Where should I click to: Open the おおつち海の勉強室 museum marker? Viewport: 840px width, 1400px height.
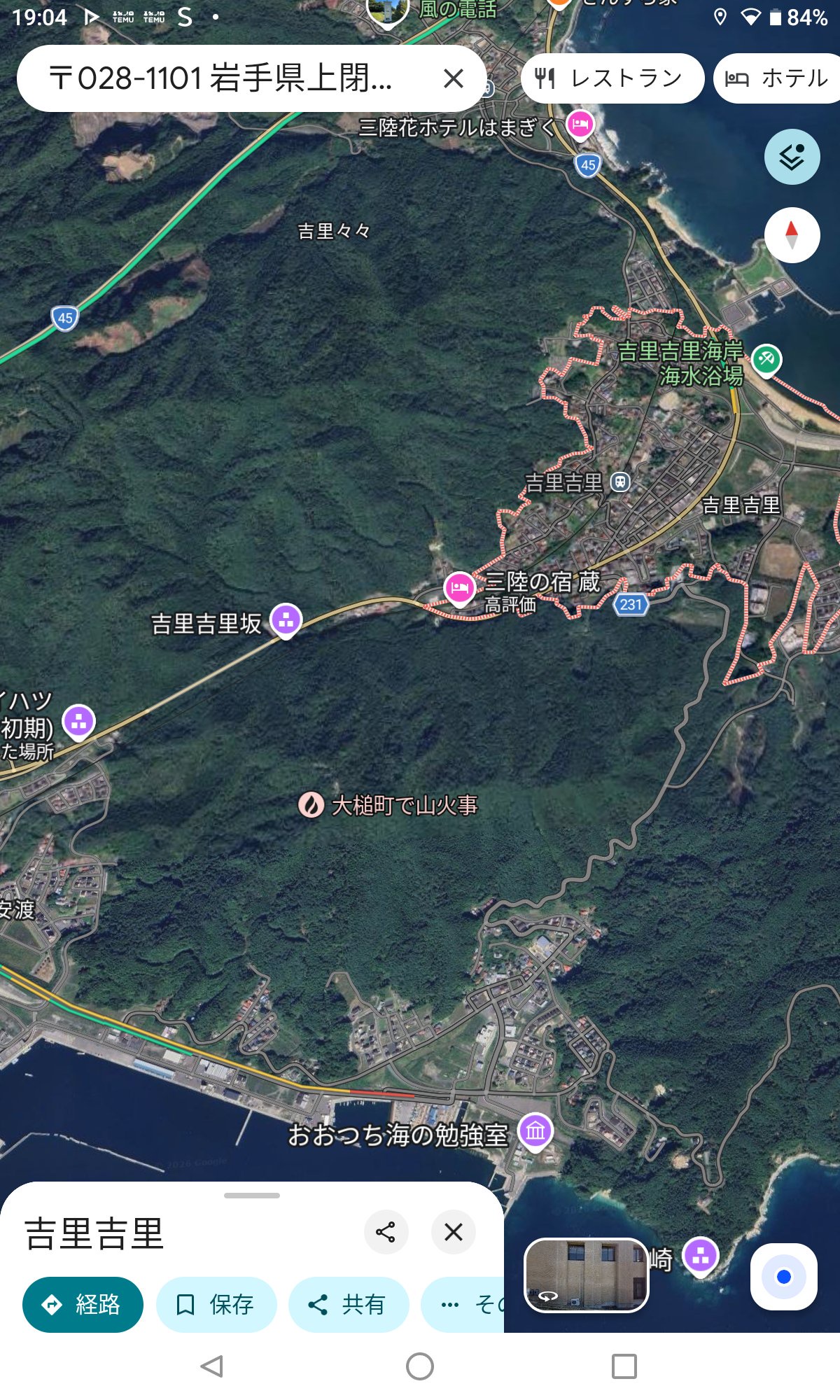point(535,1130)
